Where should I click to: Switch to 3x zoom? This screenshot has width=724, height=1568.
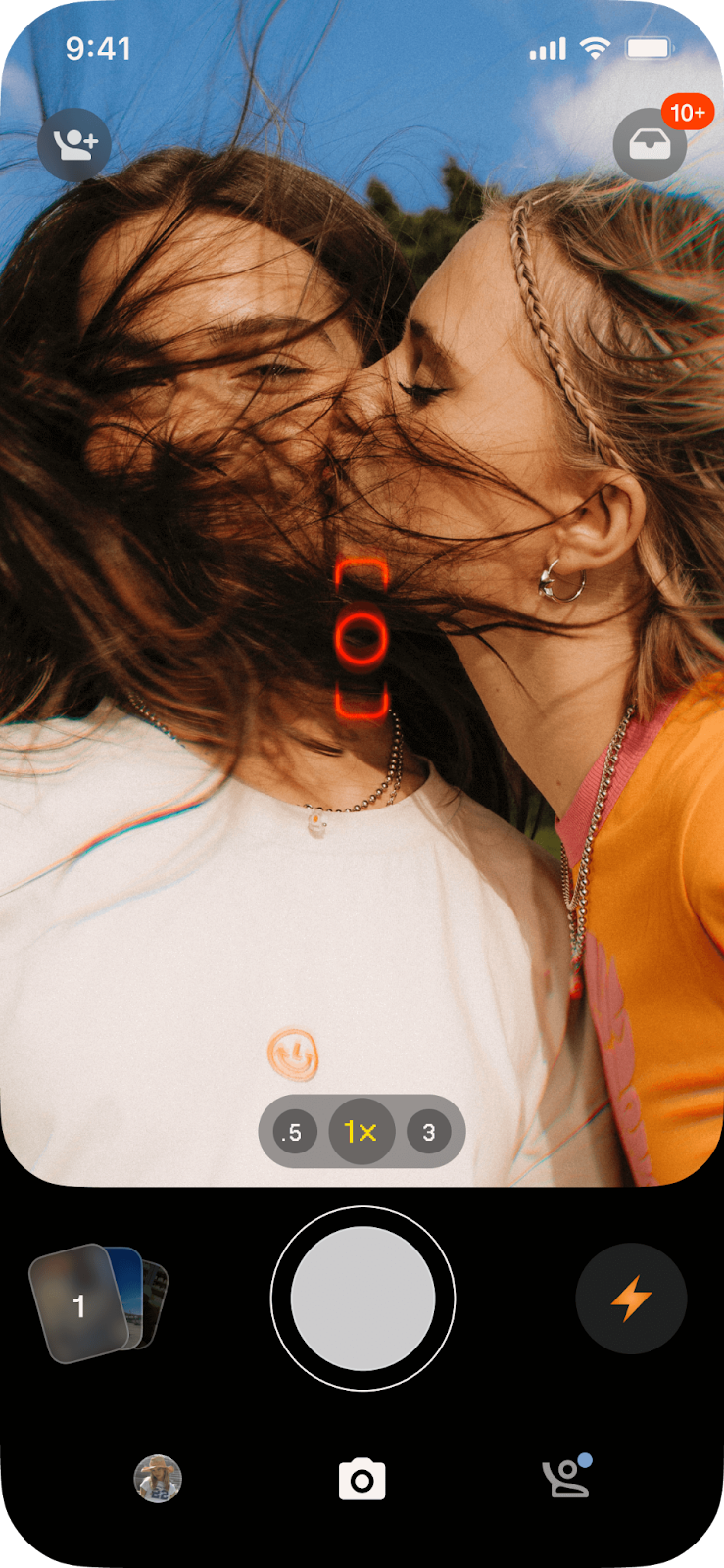click(428, 1133)
